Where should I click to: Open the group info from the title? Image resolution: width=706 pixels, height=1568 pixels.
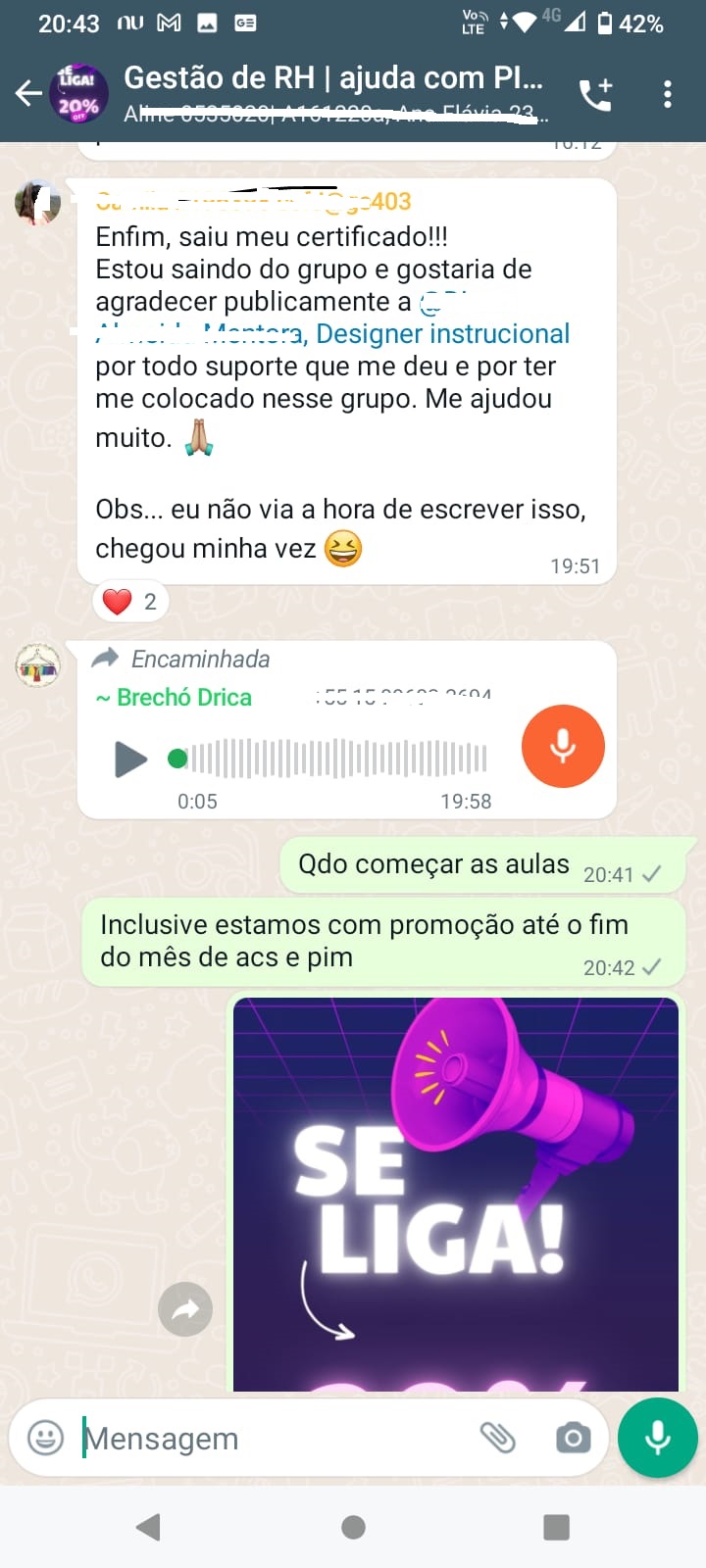[333, 78]
